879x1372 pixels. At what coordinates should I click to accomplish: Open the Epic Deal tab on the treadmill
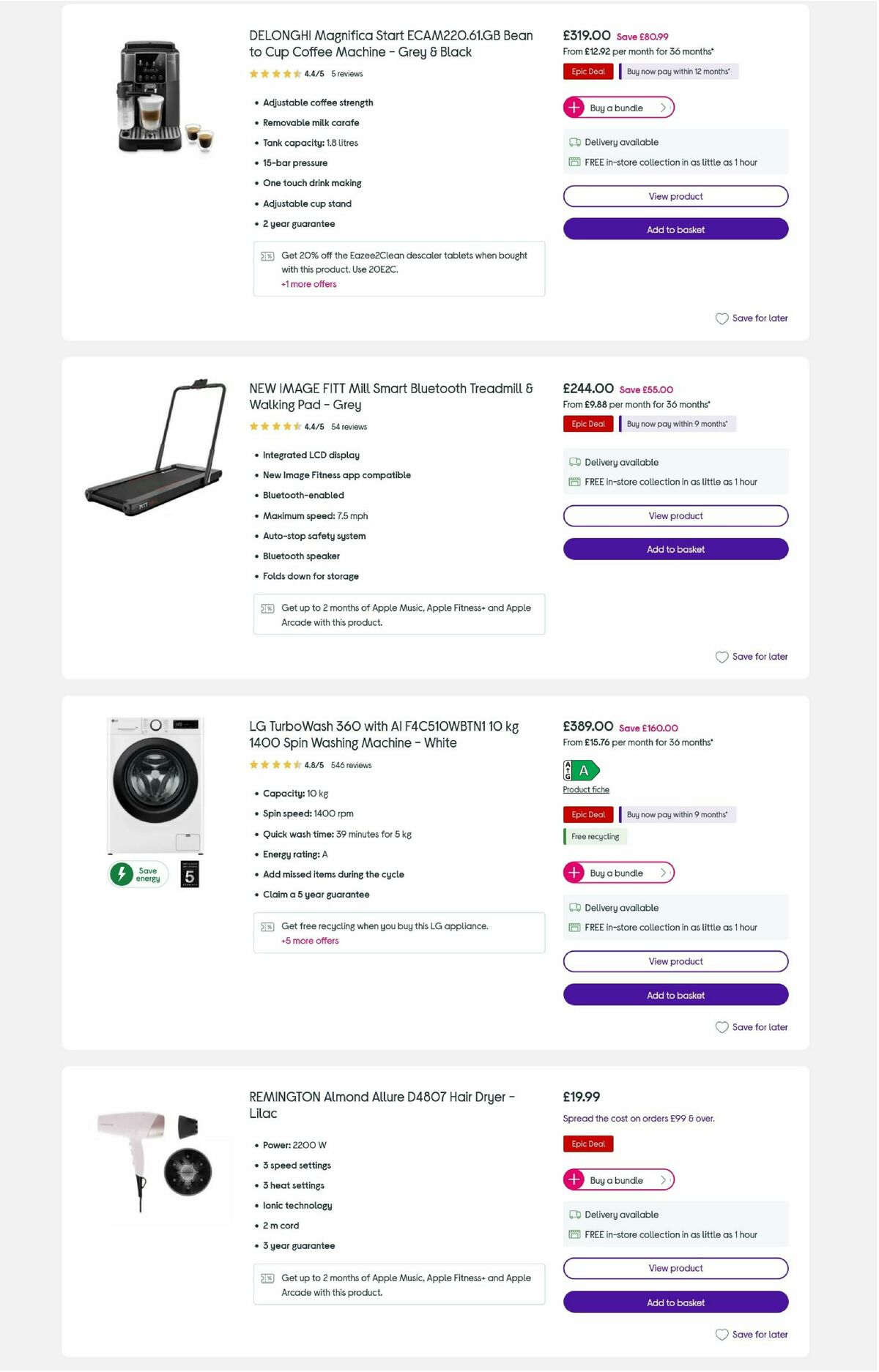coord(587,423)
